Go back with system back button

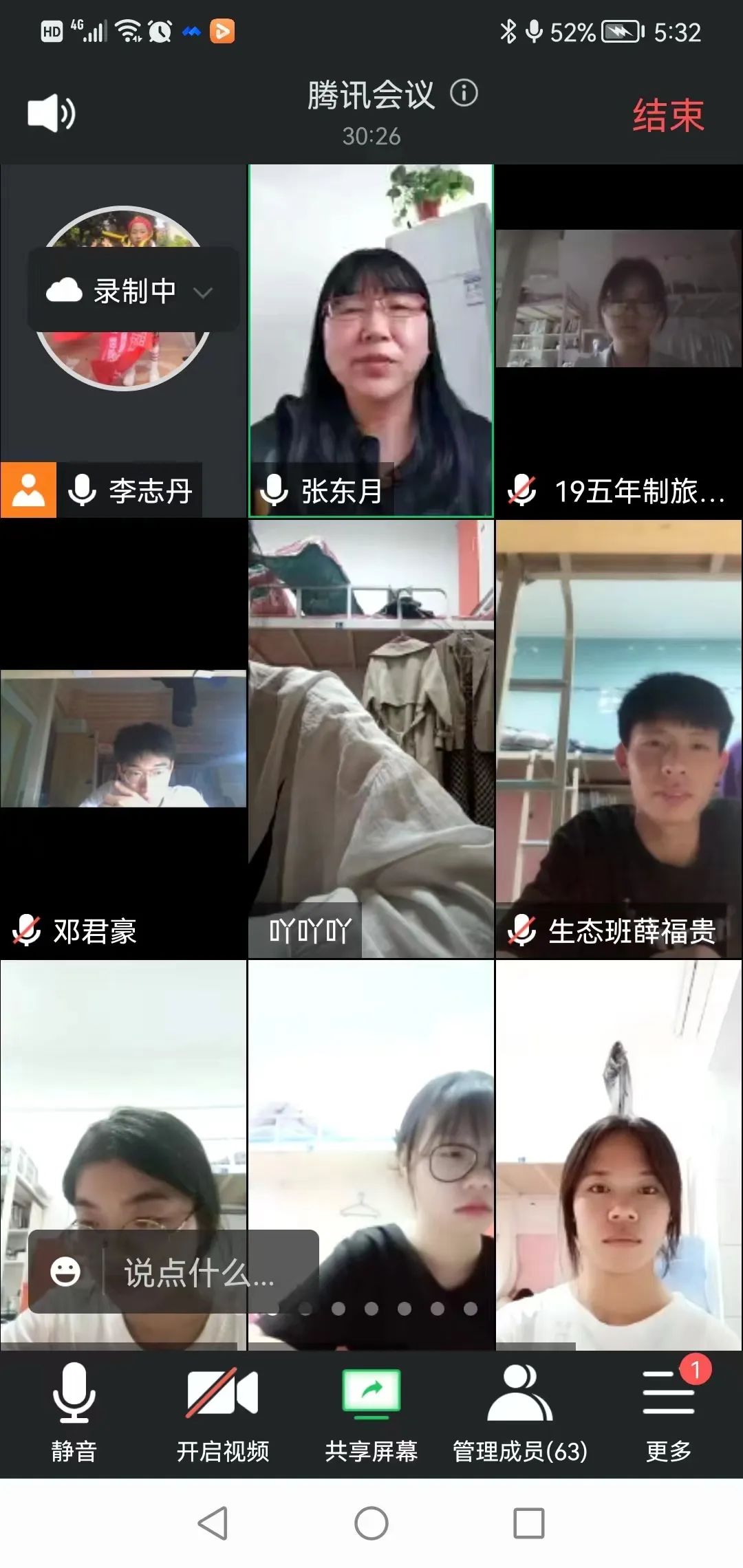[213, 1523]
